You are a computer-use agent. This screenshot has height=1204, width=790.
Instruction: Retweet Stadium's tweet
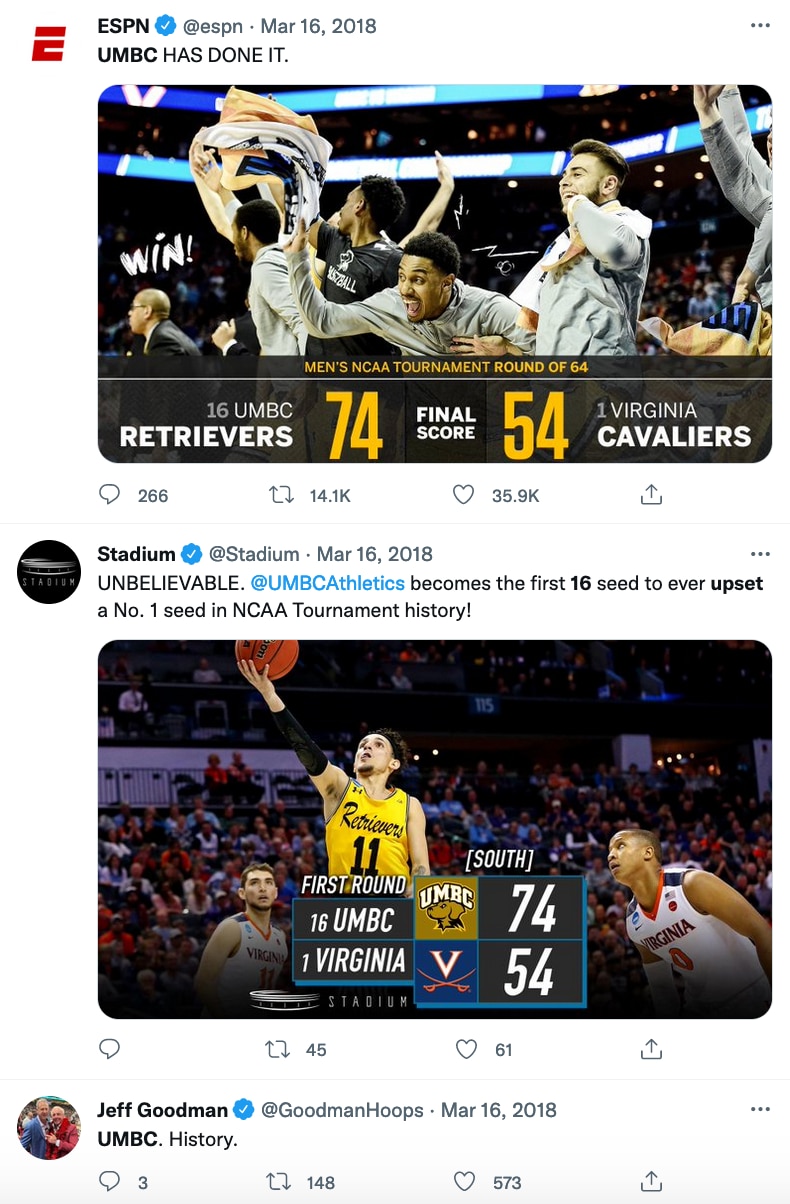point(279,1049)
